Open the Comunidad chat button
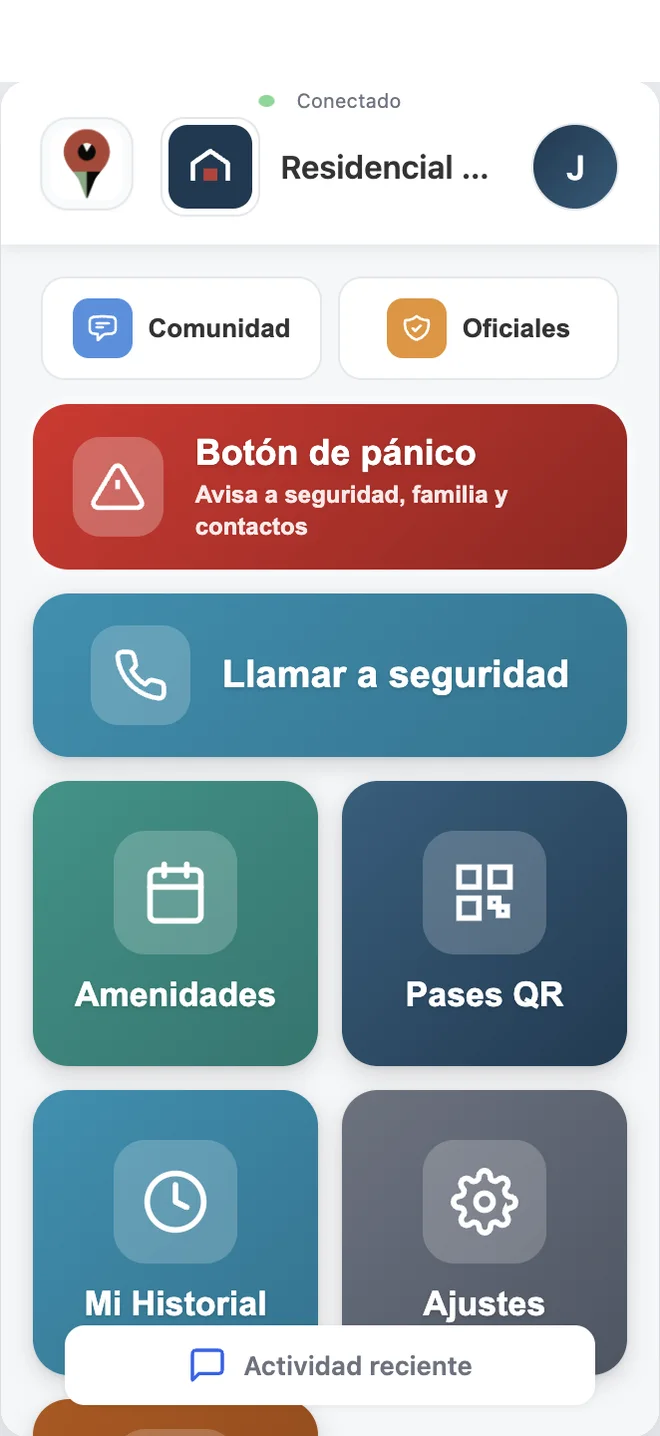 point(181,328)
